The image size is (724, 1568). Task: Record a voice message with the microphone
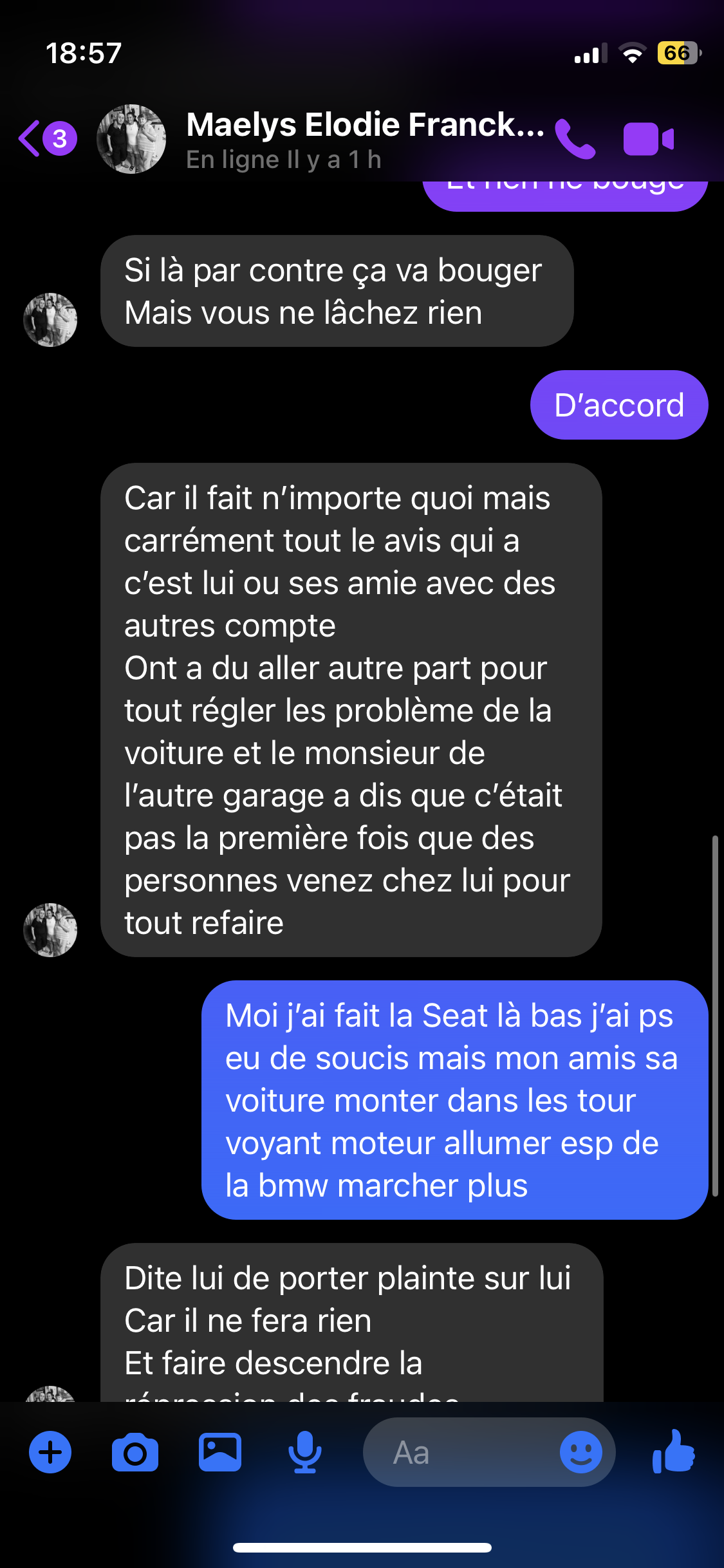pyautogui.click(x=305, y=1452)
